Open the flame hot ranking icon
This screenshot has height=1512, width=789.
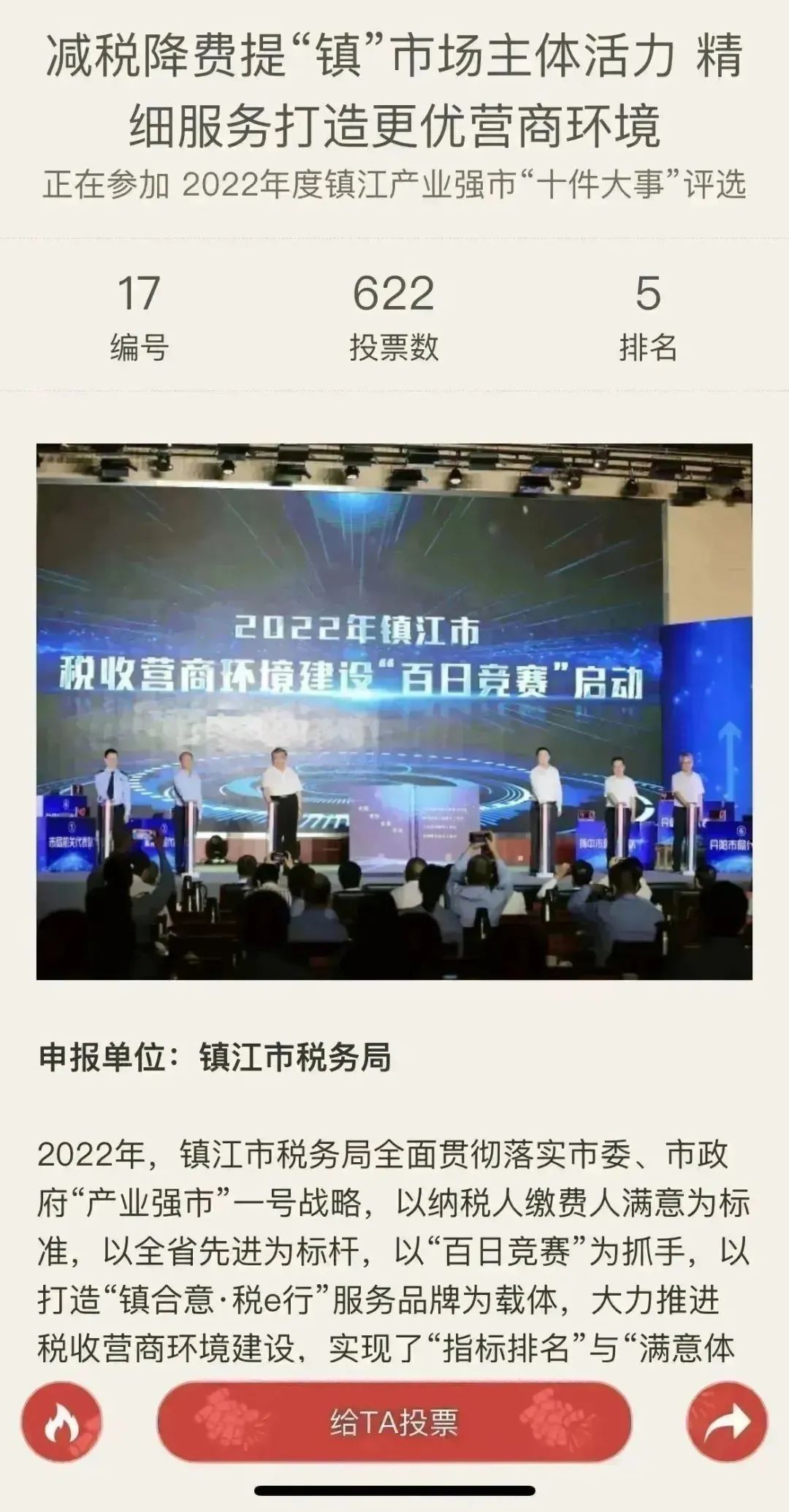62,1422
